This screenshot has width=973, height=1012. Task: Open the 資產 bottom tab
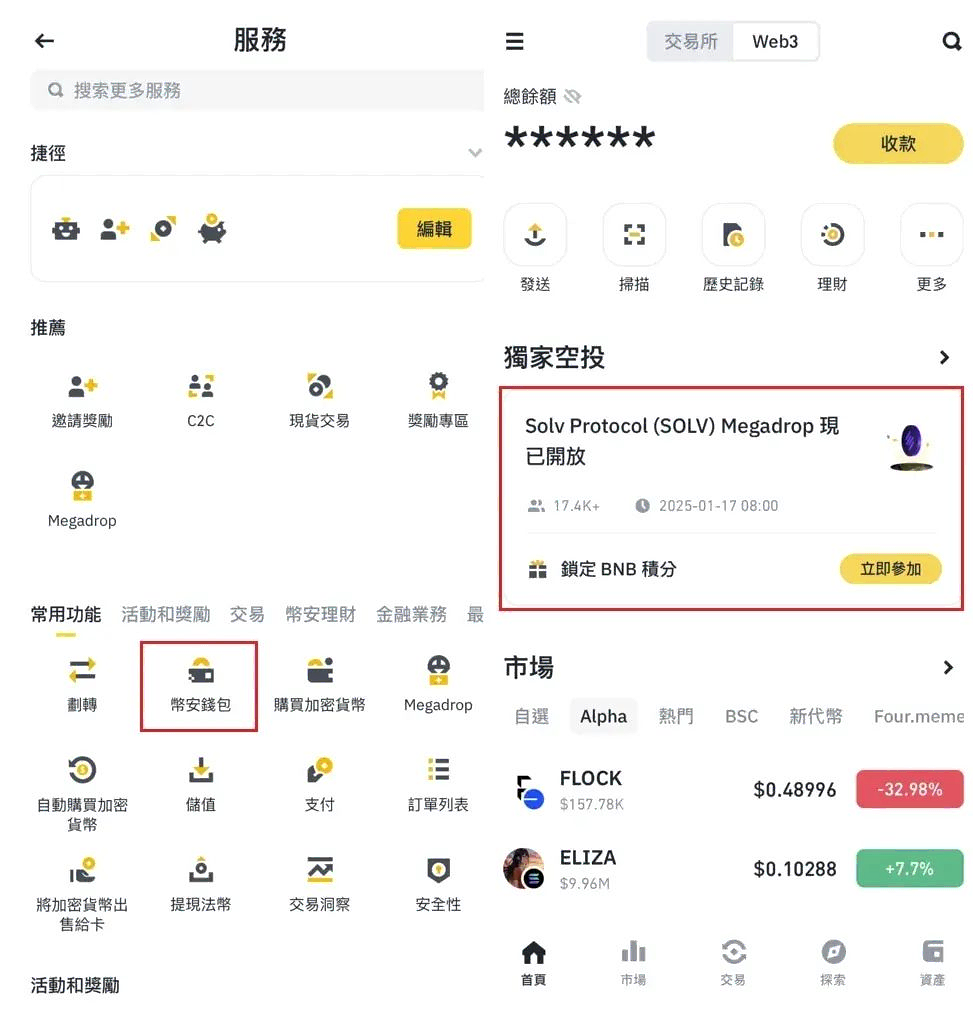click(932, 961)
